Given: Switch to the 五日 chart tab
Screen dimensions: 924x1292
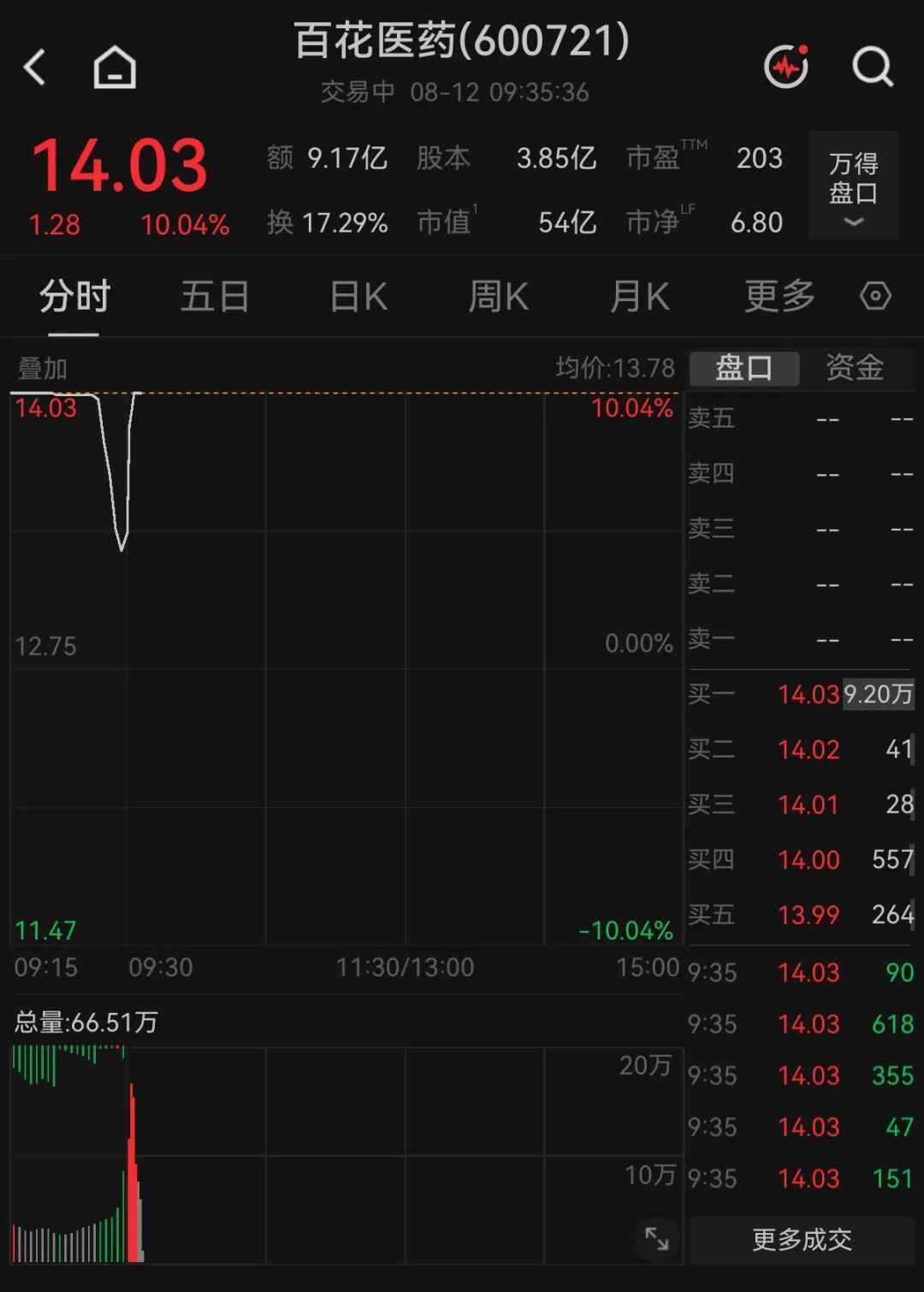Looking at the screenshot, I should [215, 297].
